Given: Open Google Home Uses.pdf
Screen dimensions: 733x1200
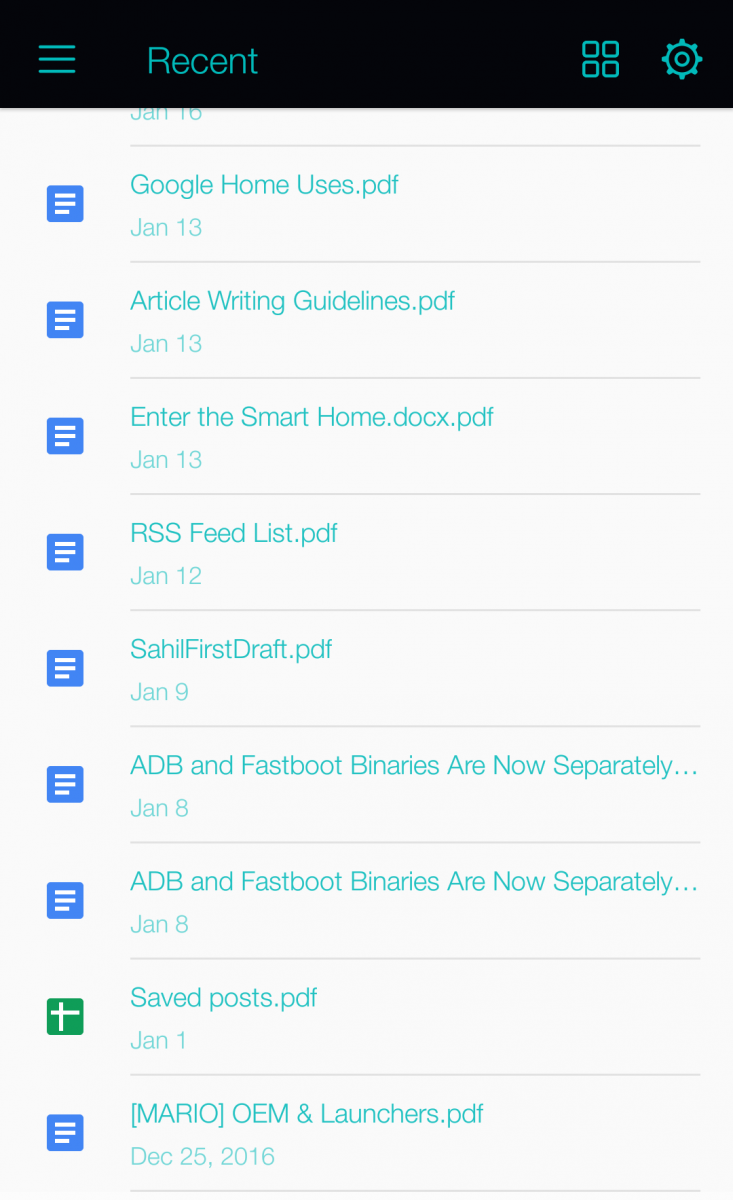Looking at the screenshot, I should pos(264,185).
